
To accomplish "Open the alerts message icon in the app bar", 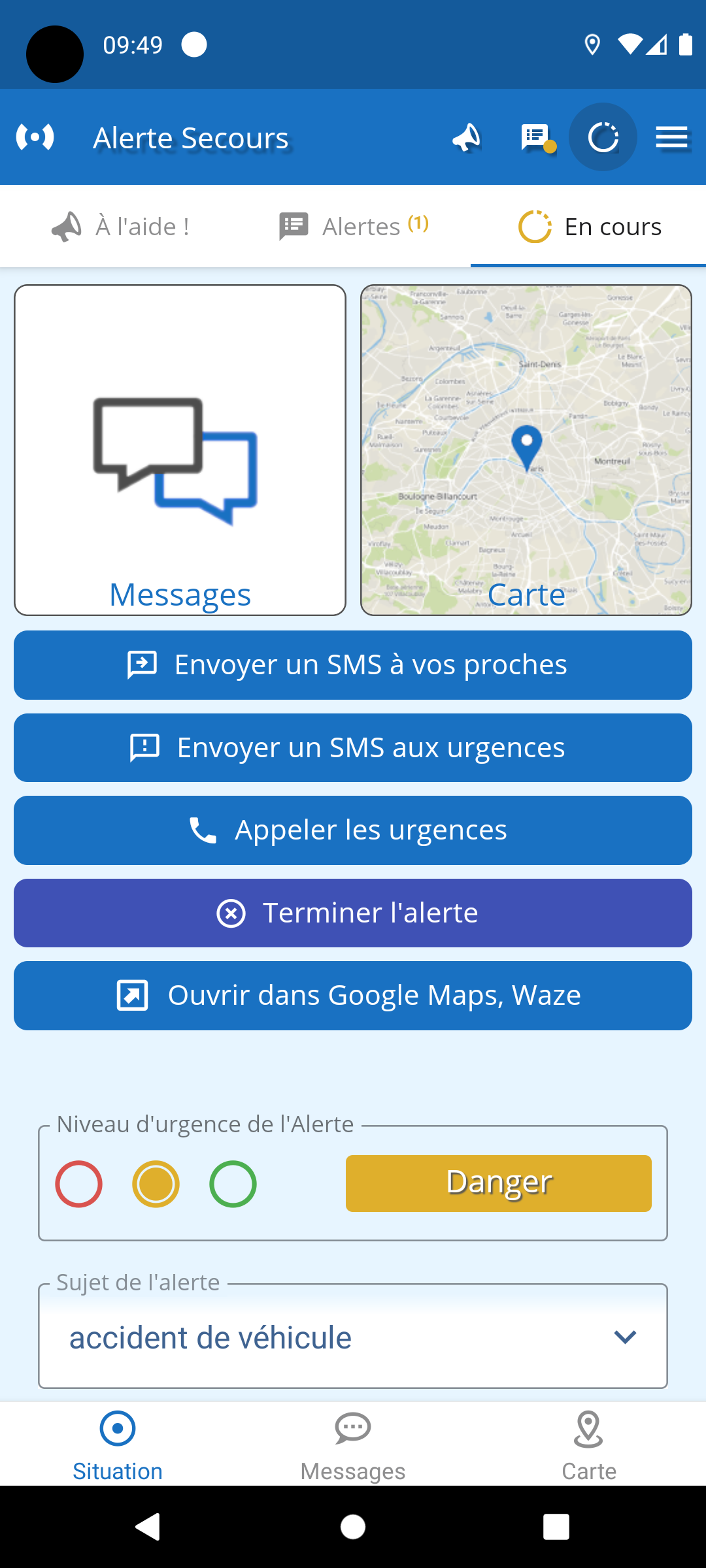I will click(536, 138).
